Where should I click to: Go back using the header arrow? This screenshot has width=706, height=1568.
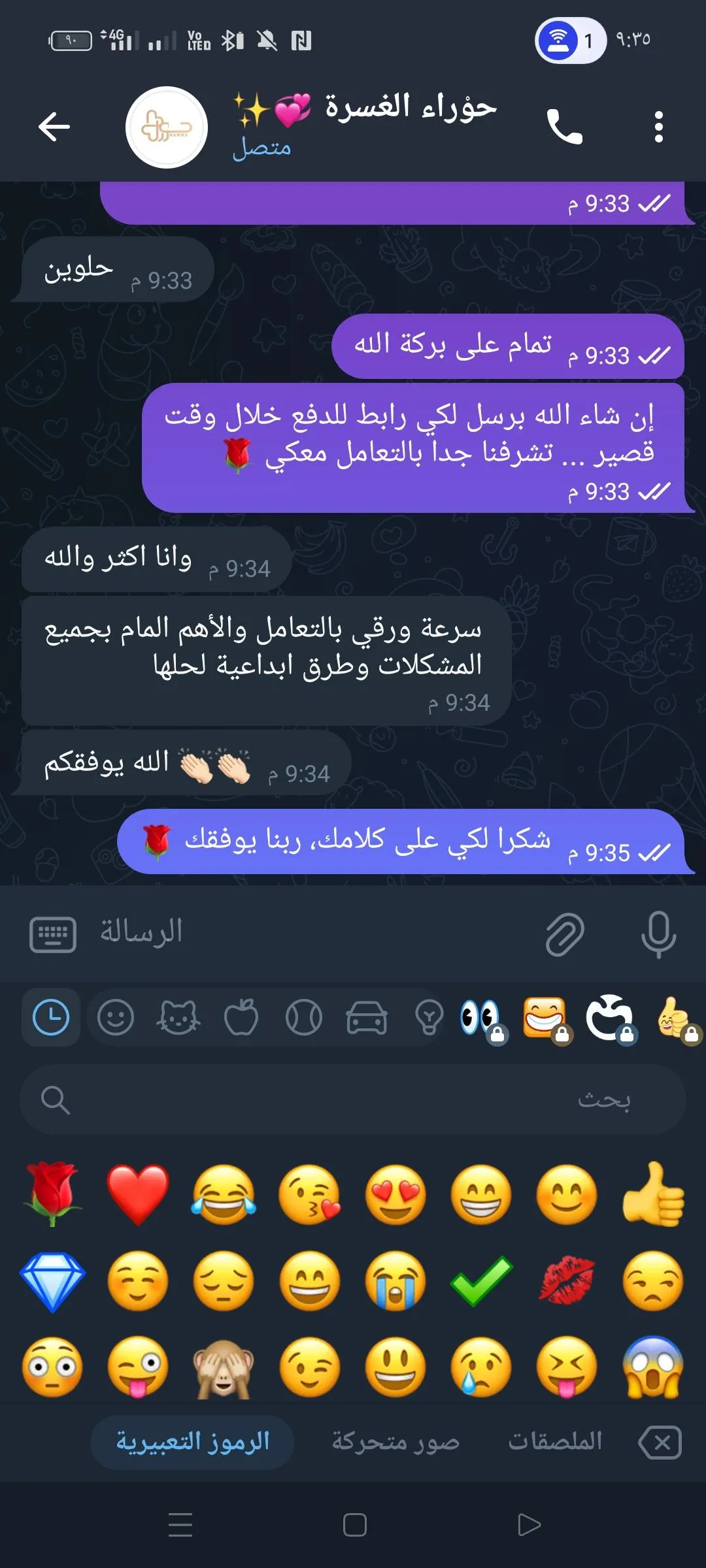point(54,127)
